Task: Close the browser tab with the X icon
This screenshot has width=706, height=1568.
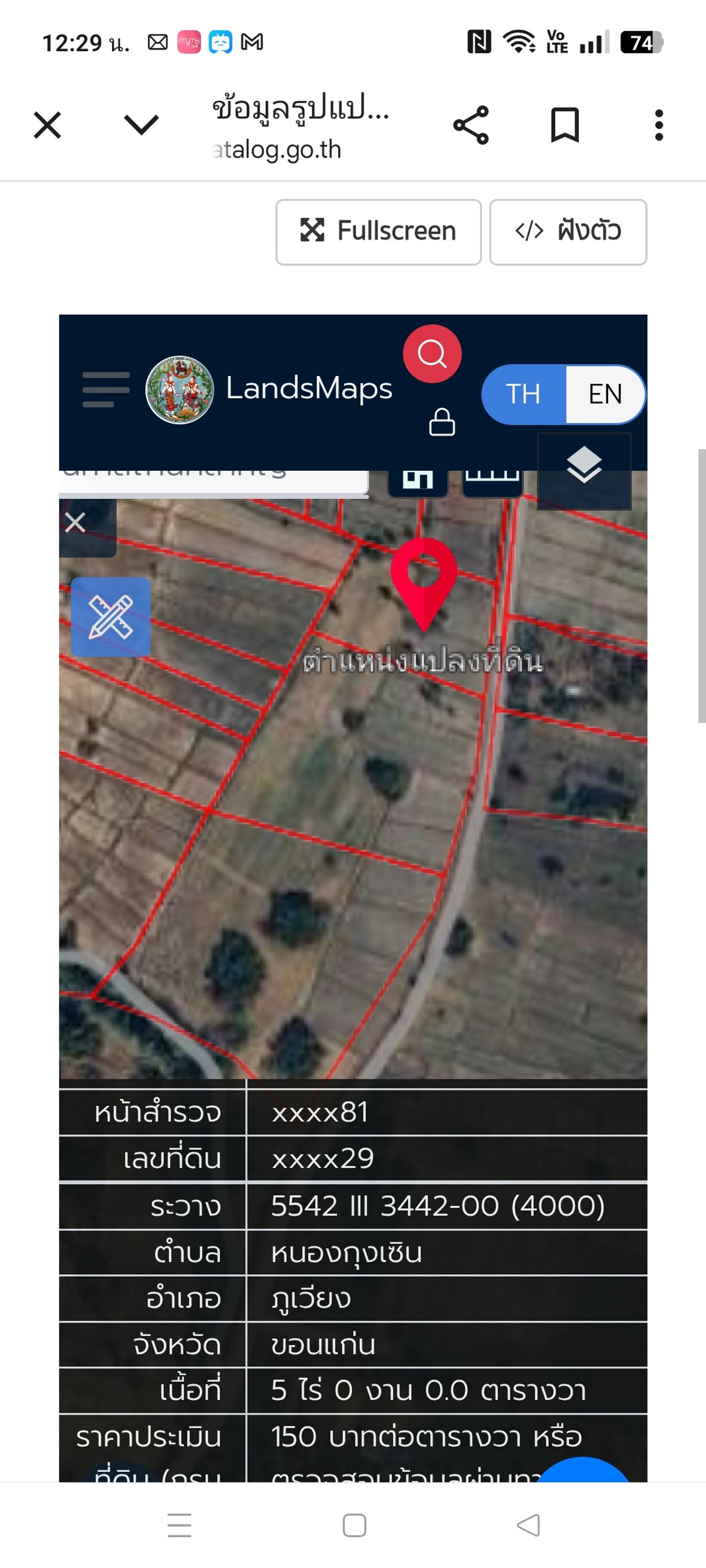Action: [47, 125]
